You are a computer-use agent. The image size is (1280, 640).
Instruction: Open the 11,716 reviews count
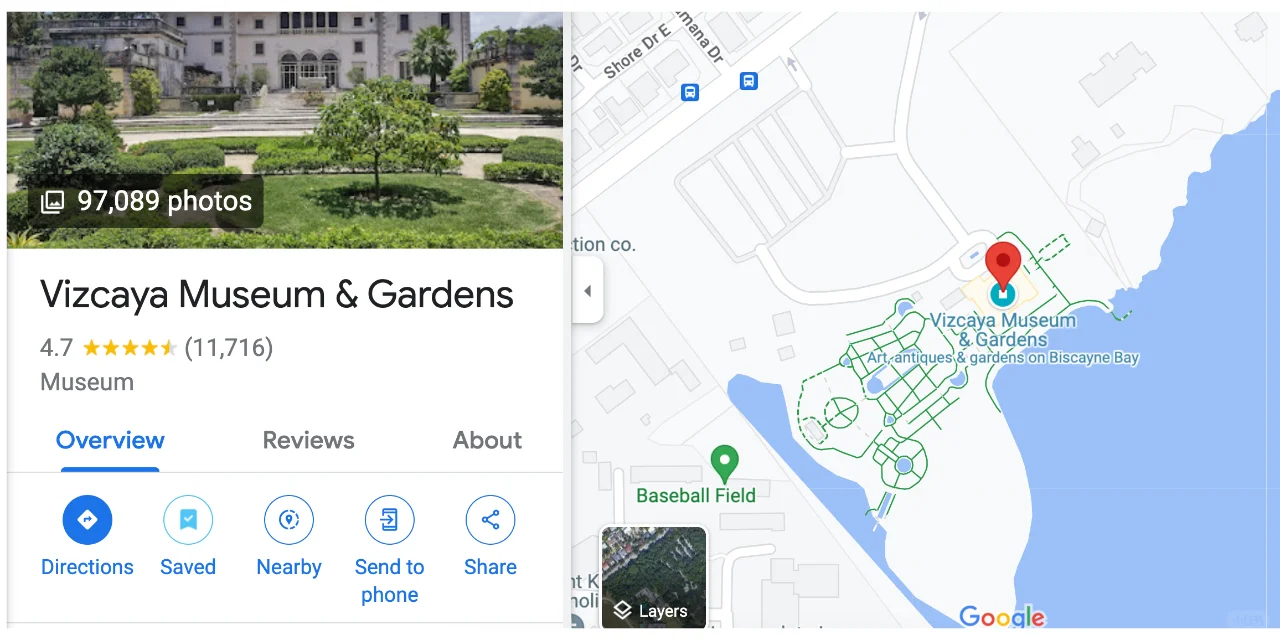[228, 348]
